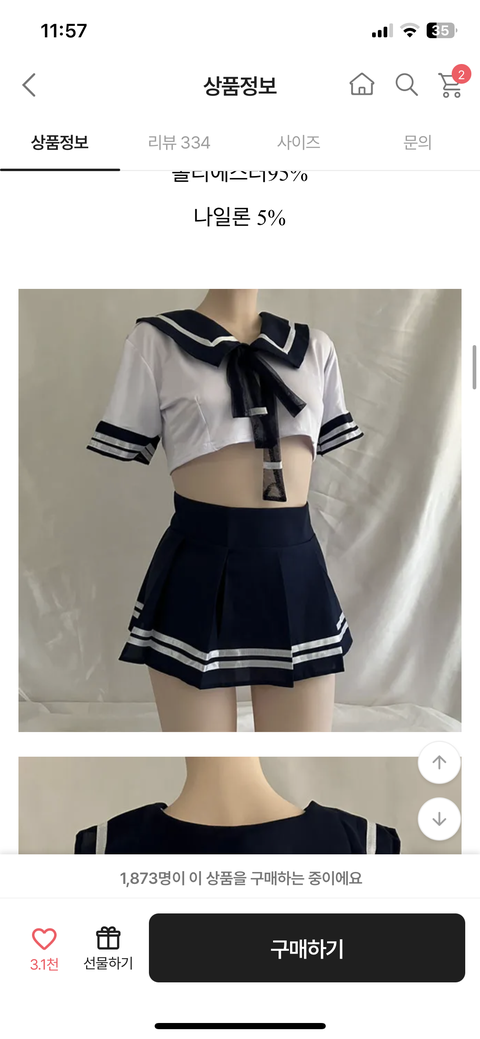Switch to the 문의 tab
The width and height of the screenshot is (480, 1039).
coord(418,142)
